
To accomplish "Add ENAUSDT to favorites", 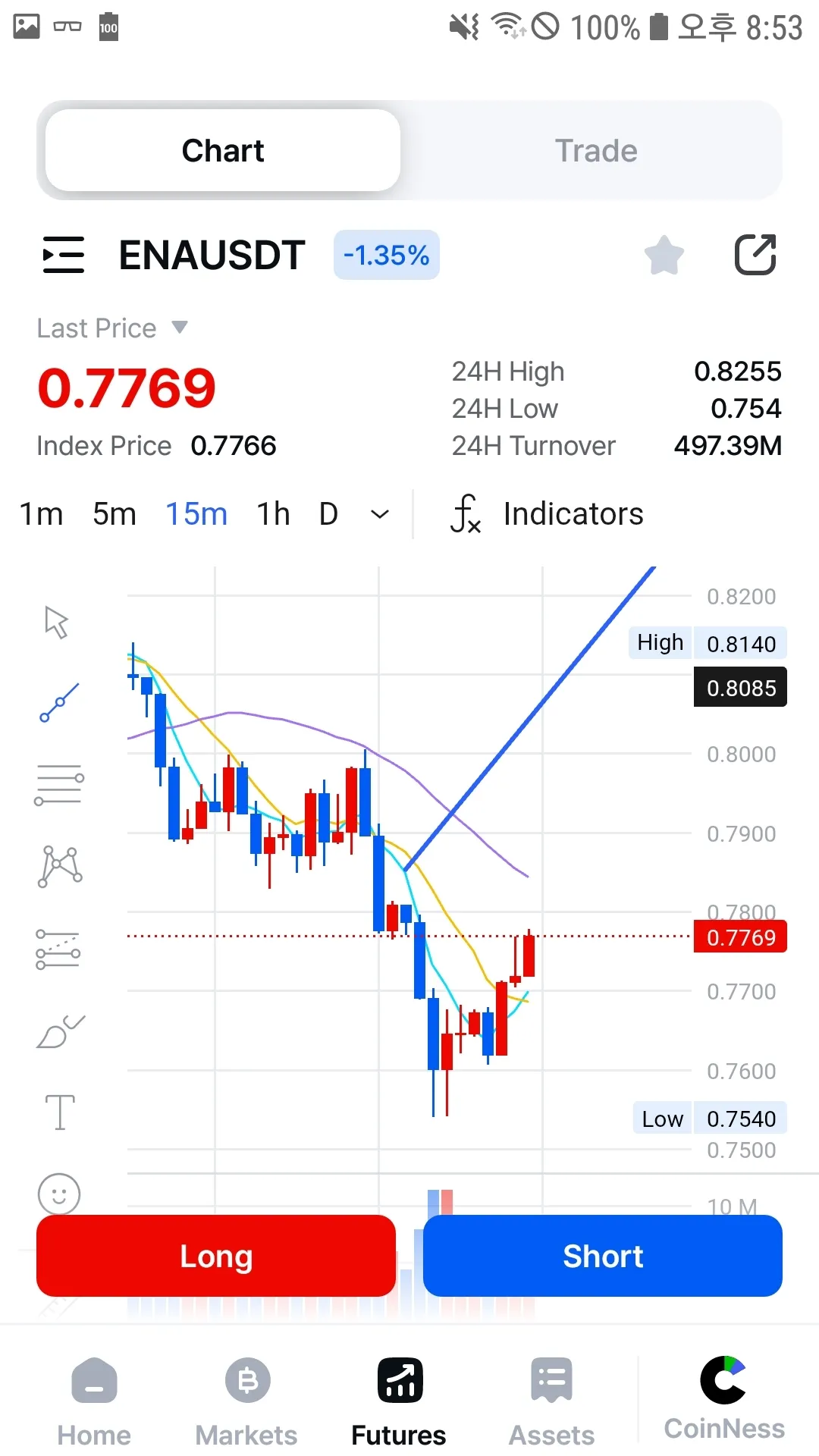I will click(664, 255).
